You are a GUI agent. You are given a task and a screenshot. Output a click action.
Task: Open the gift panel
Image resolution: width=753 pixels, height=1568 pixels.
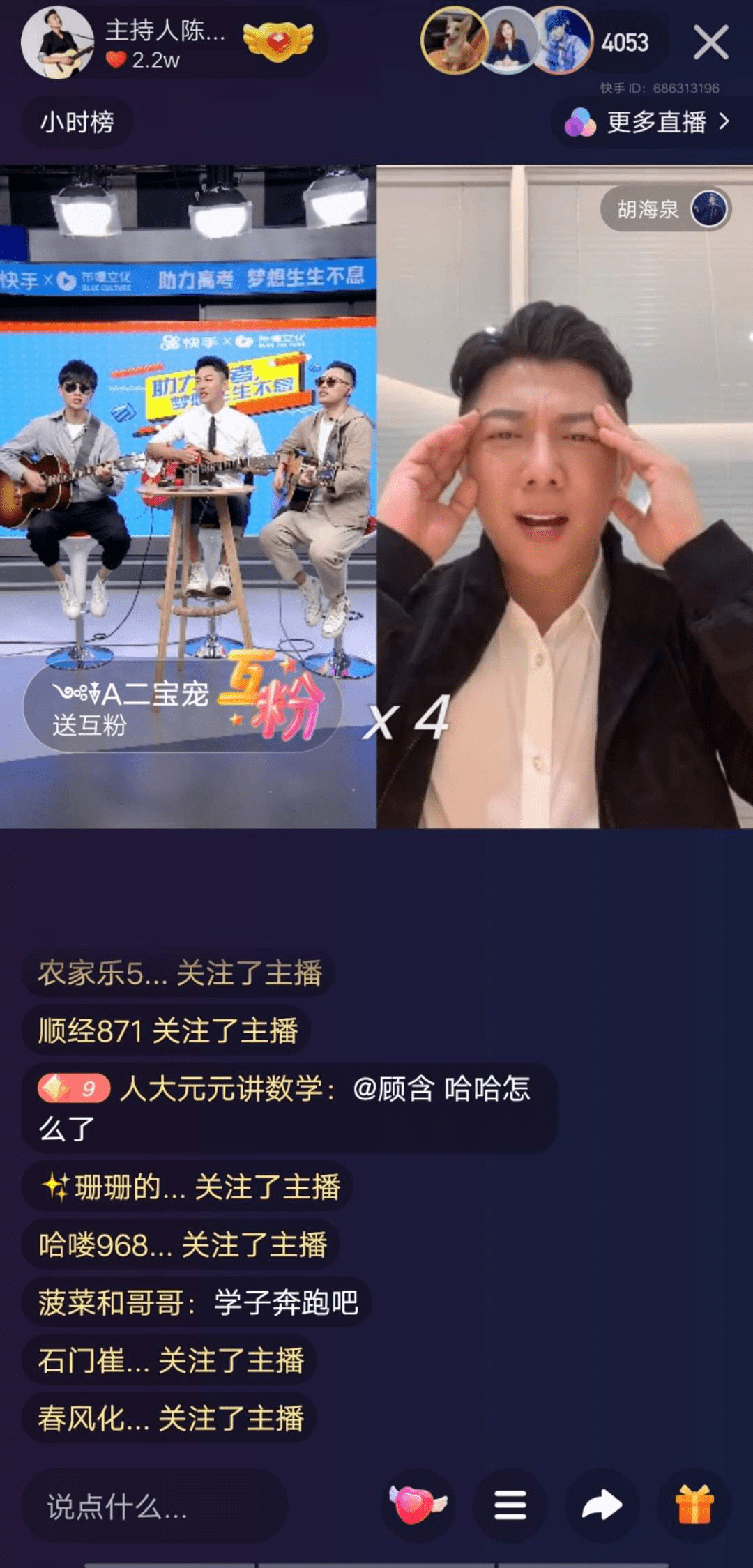(694, 1505)
